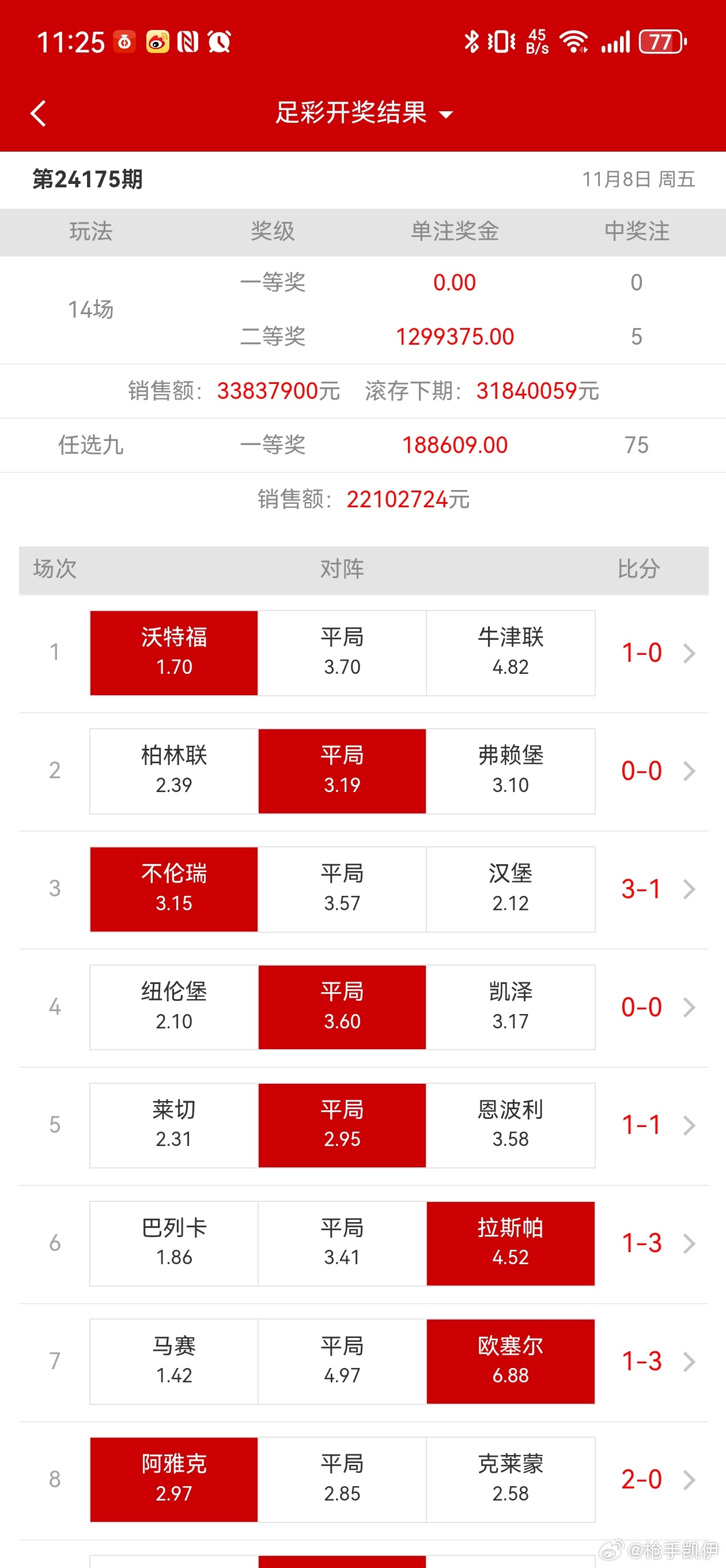Screen dimensions: 726x1568
Task: Open match 7 马赛 vs 欧塞尔 details
Action: coord(689,1362)
